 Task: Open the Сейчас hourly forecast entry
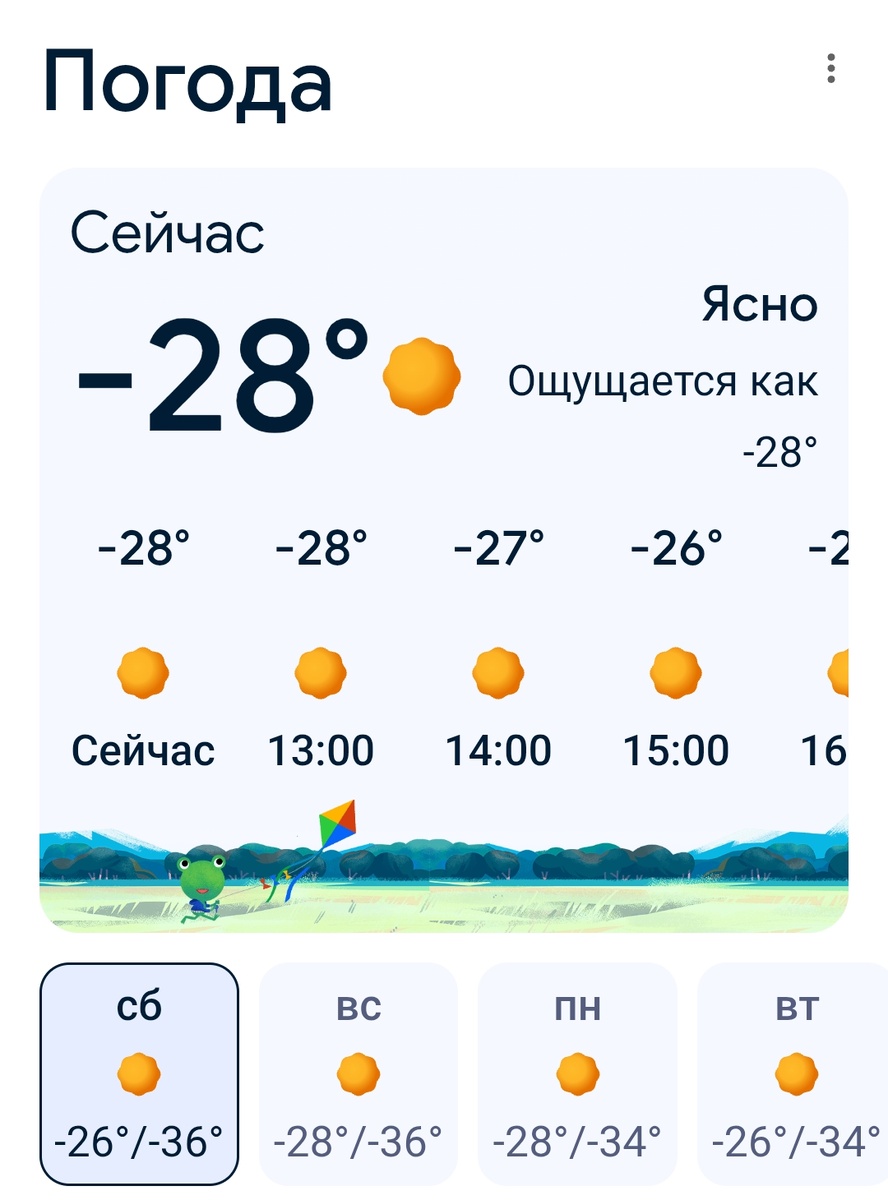coord(142,672)
